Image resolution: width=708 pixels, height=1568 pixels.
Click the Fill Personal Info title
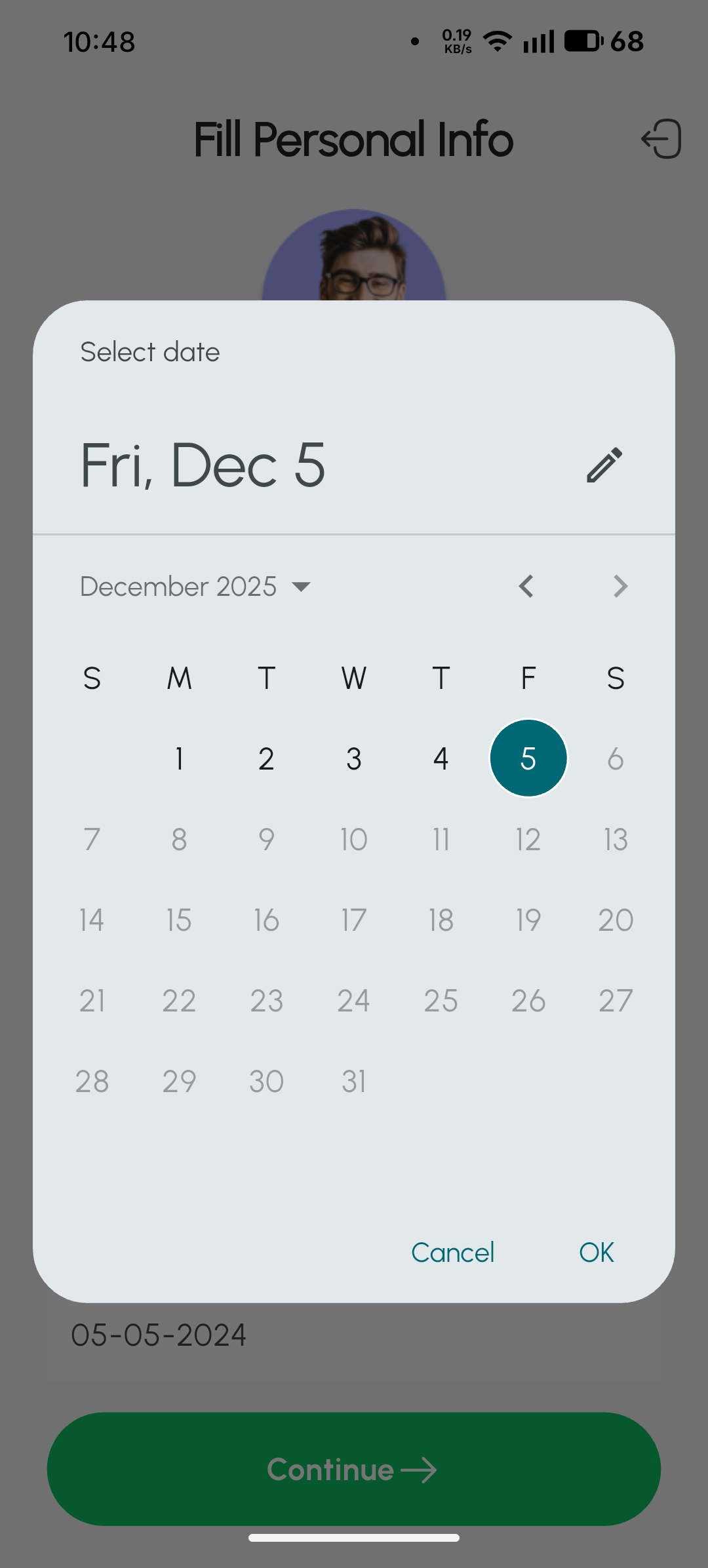tap(353, 140)
